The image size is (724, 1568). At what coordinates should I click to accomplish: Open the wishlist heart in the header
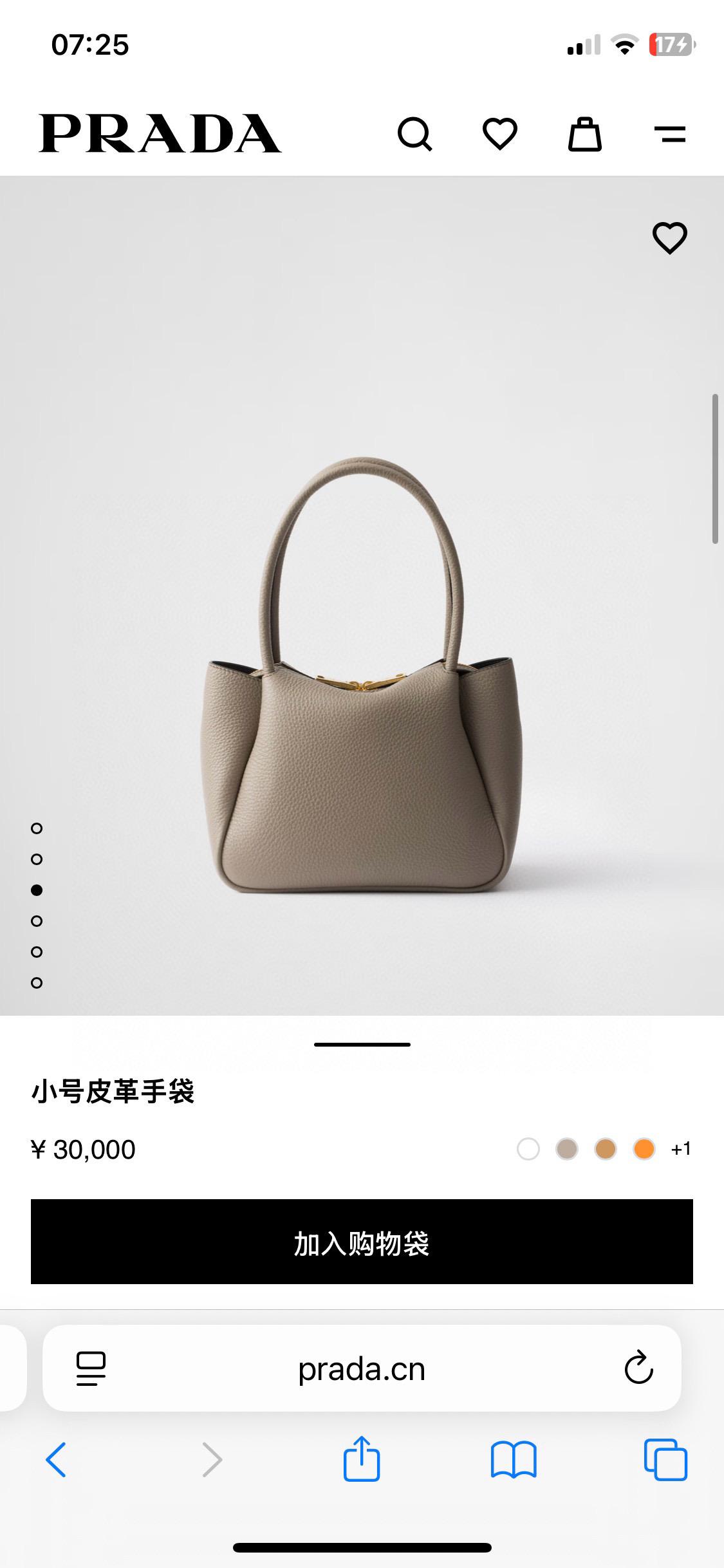500,134
